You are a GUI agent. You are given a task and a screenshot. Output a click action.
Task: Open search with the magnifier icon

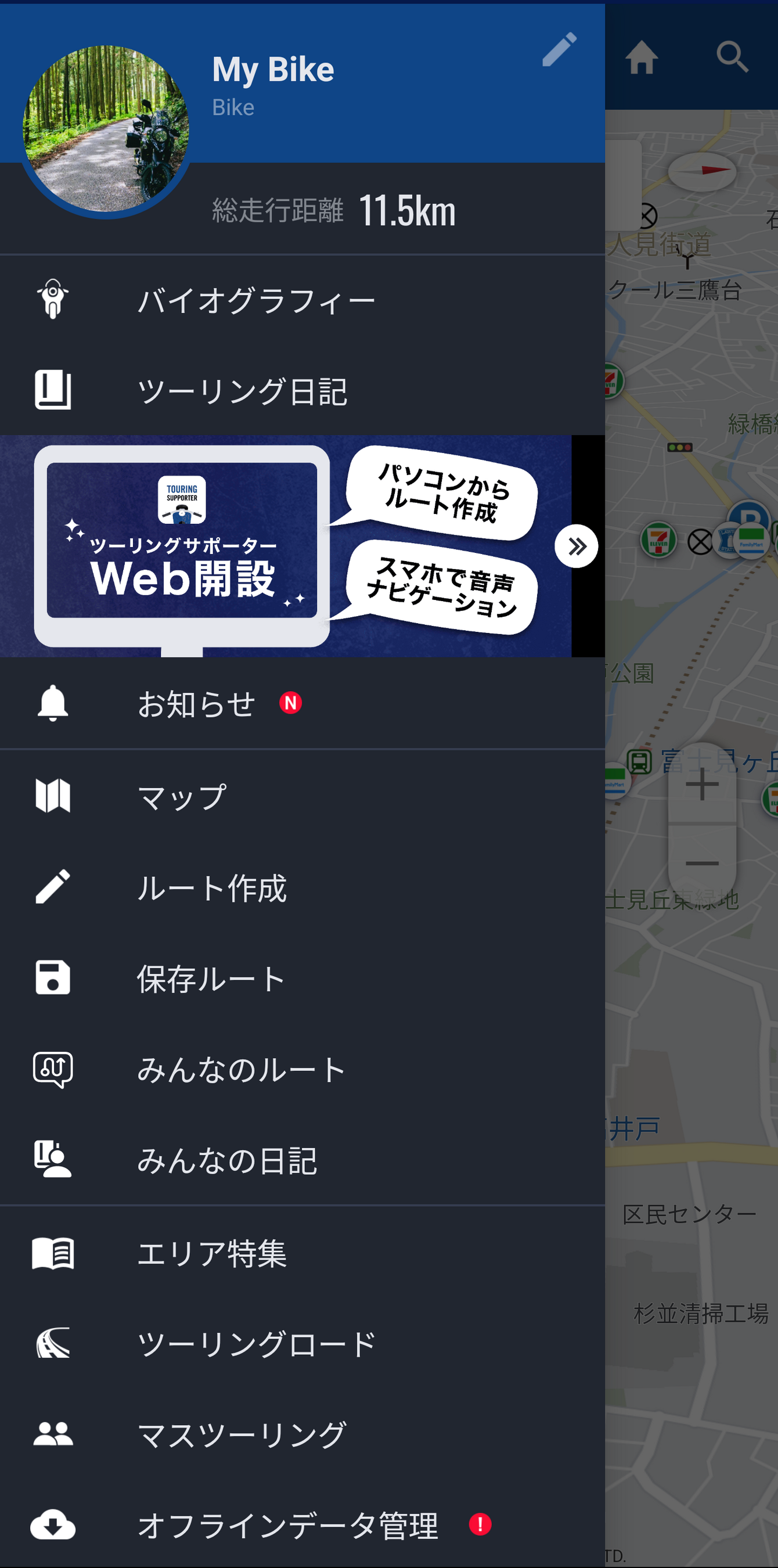point(732,58)
